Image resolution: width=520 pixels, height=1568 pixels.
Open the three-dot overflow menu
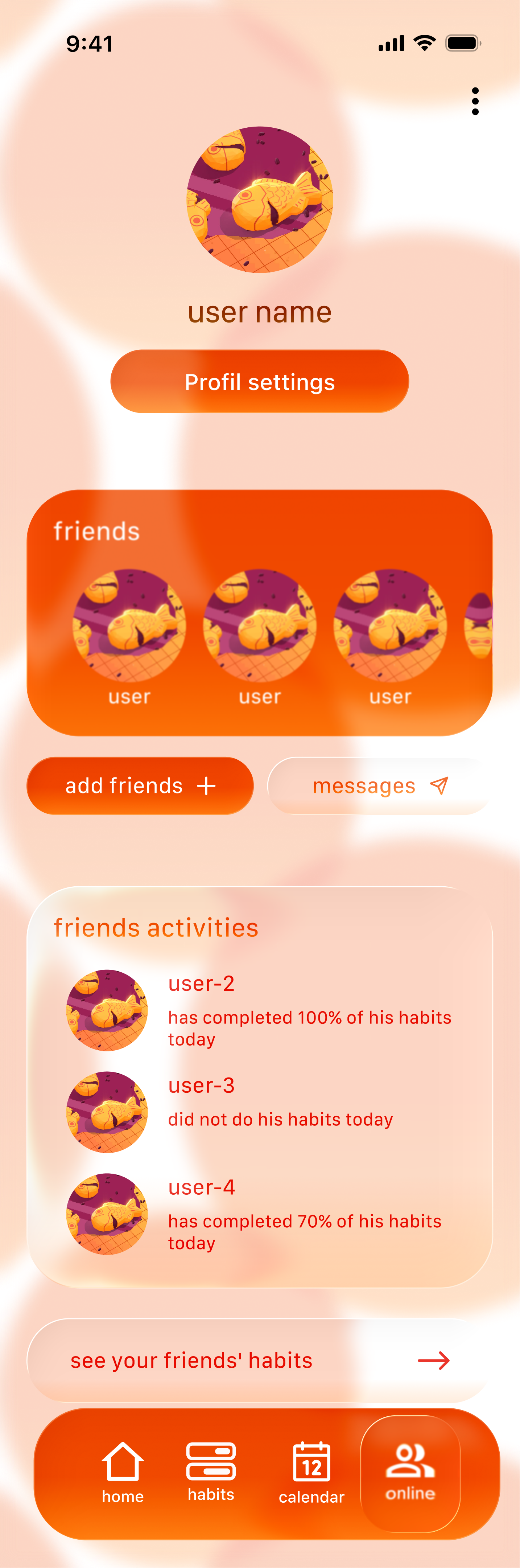(x=475, y=101)
